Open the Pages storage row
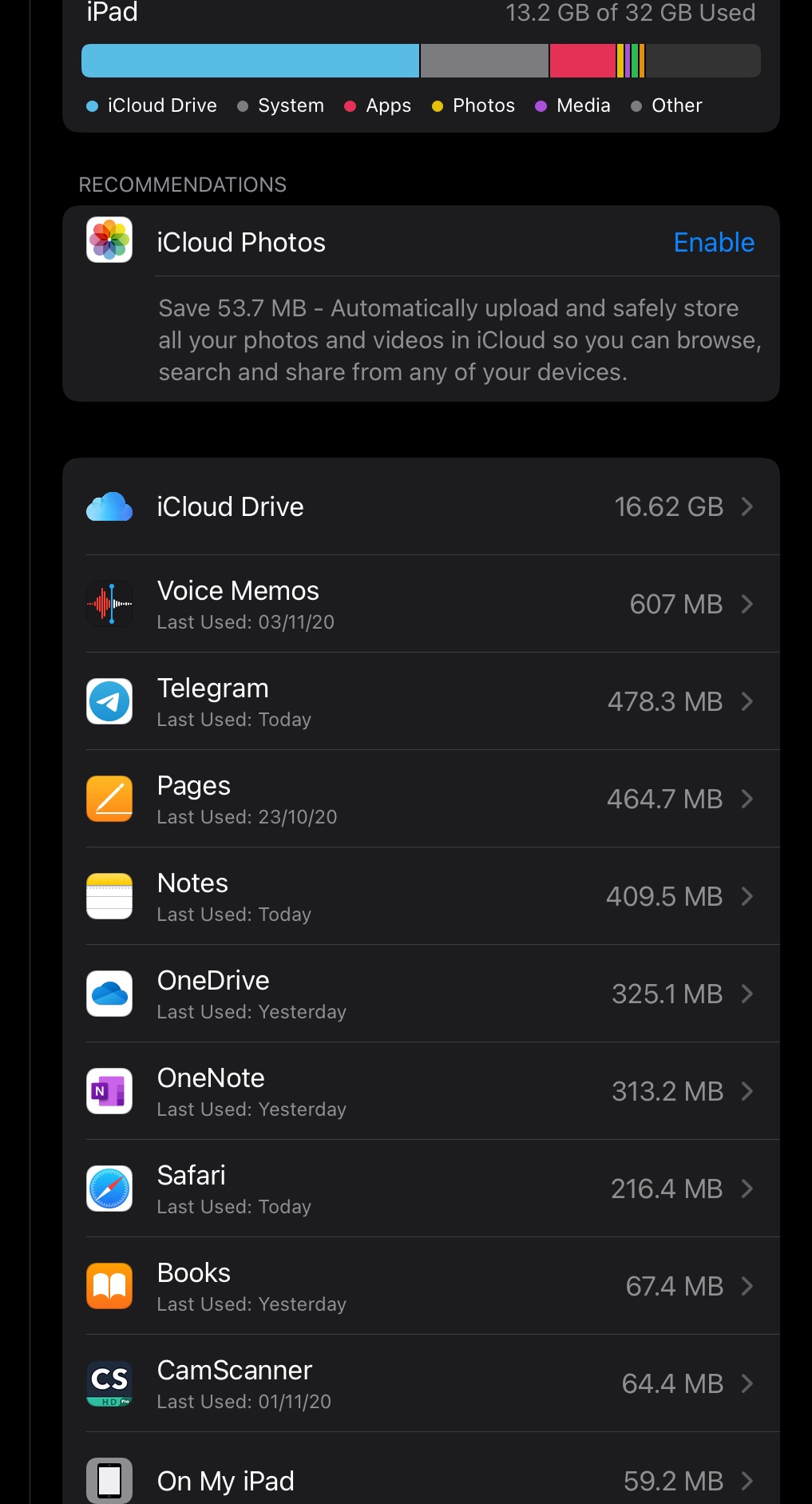The height and width of the screenshot is (1504, 812). click(x=421, y=799)
